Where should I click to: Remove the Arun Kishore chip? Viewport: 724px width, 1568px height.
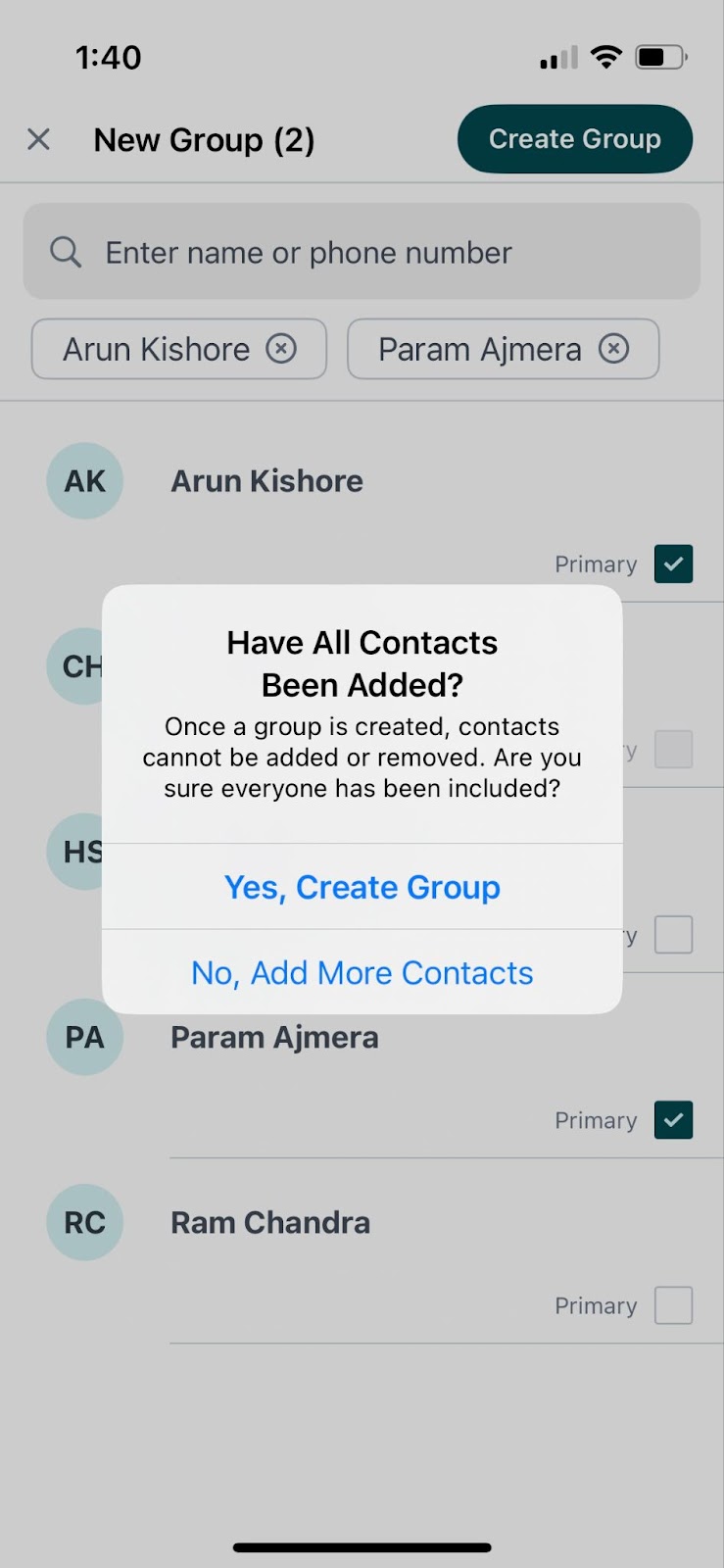[281, 349]
